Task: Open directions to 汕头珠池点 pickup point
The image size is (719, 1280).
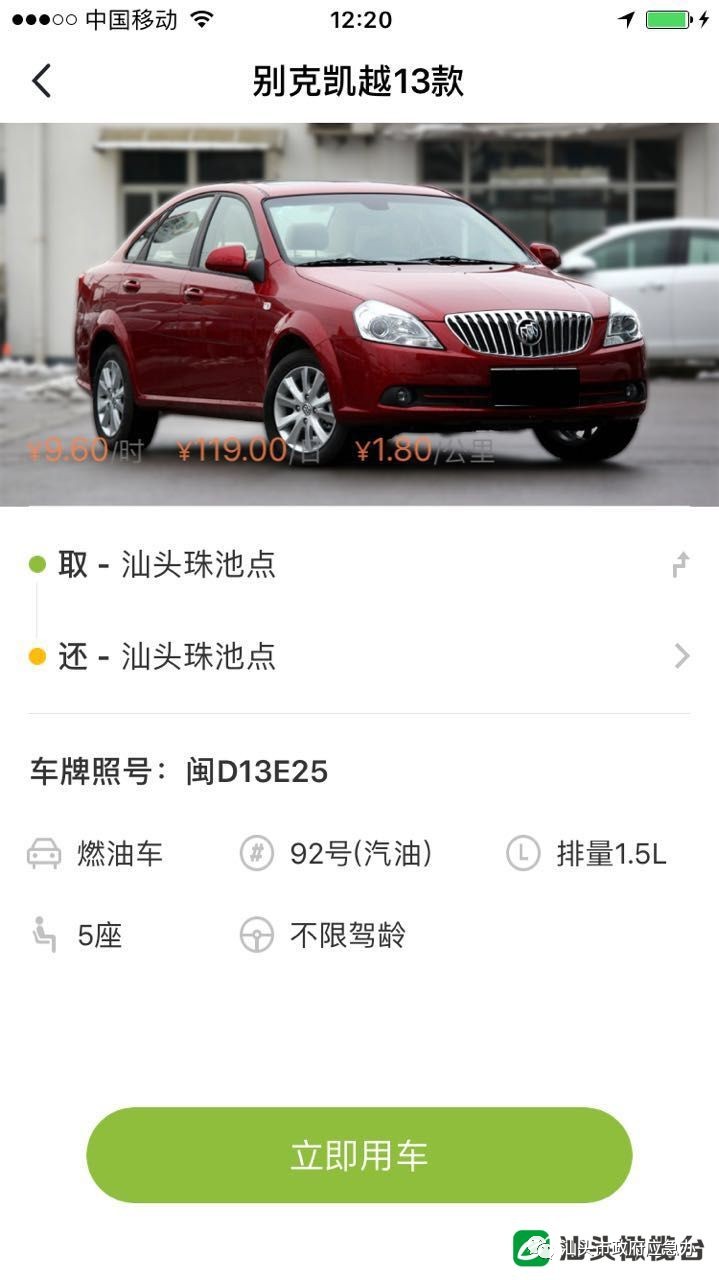Action: 680,565
